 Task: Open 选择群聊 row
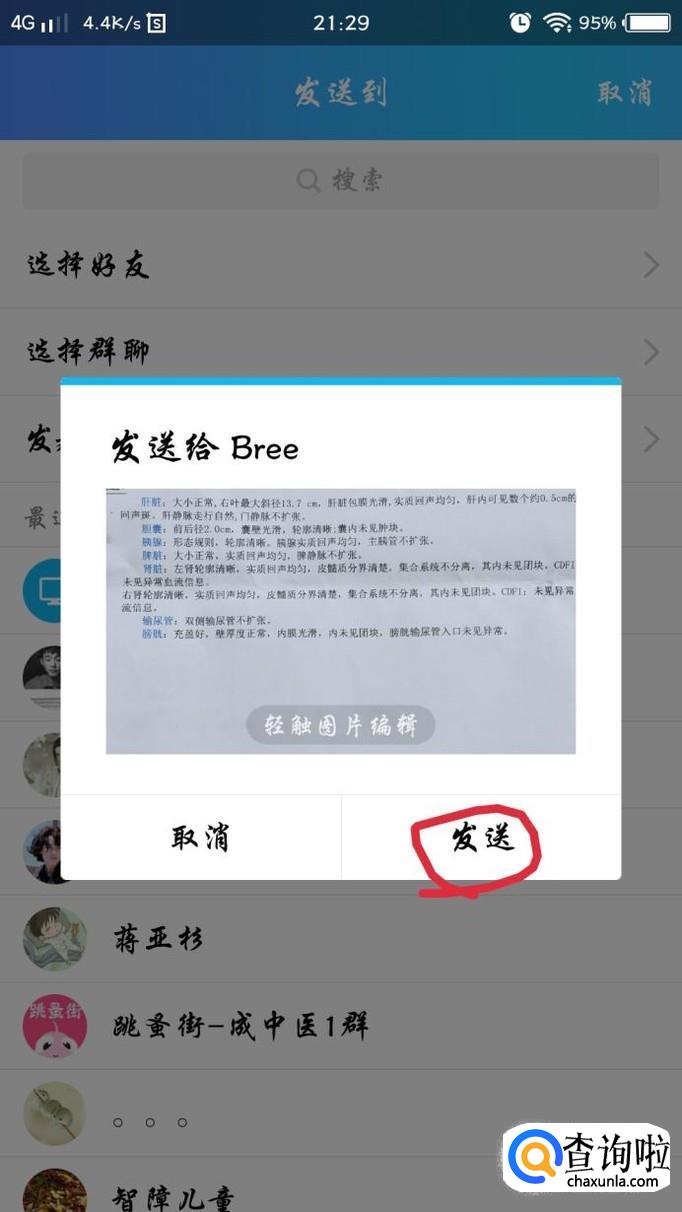[340, 352]
